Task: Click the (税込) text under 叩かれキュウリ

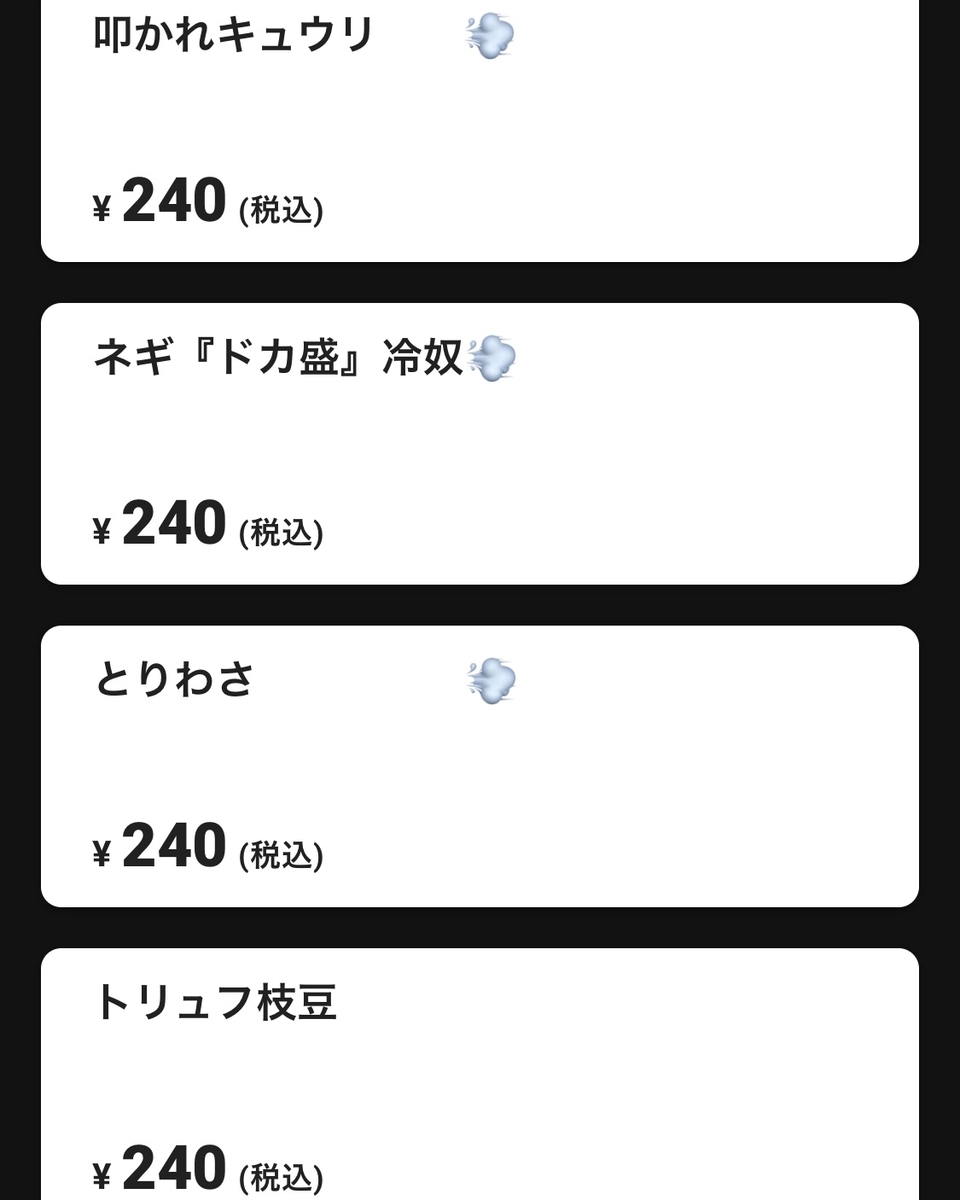Action: pyautogui.click(x=281, y=211)
